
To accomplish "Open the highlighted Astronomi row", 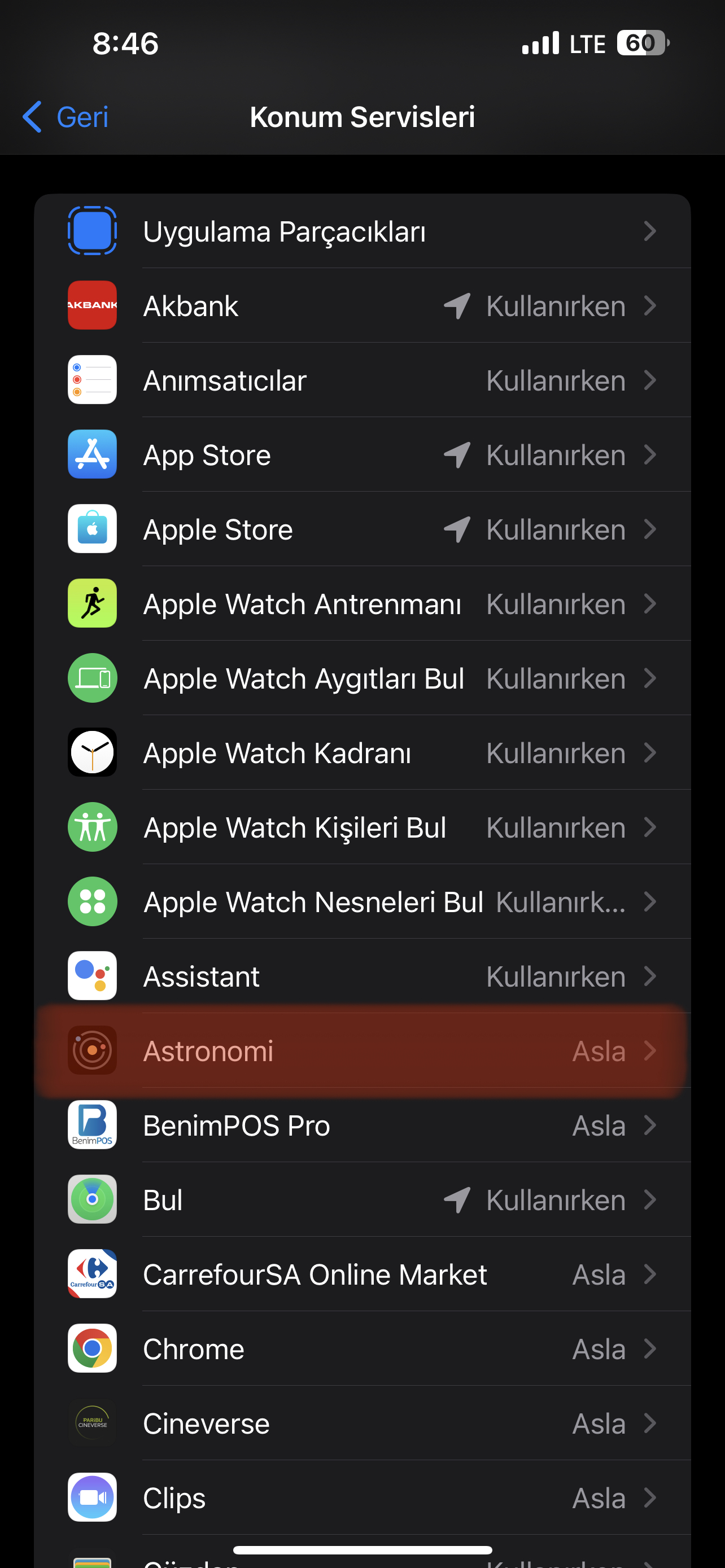I will click(x=362, y=1050).
